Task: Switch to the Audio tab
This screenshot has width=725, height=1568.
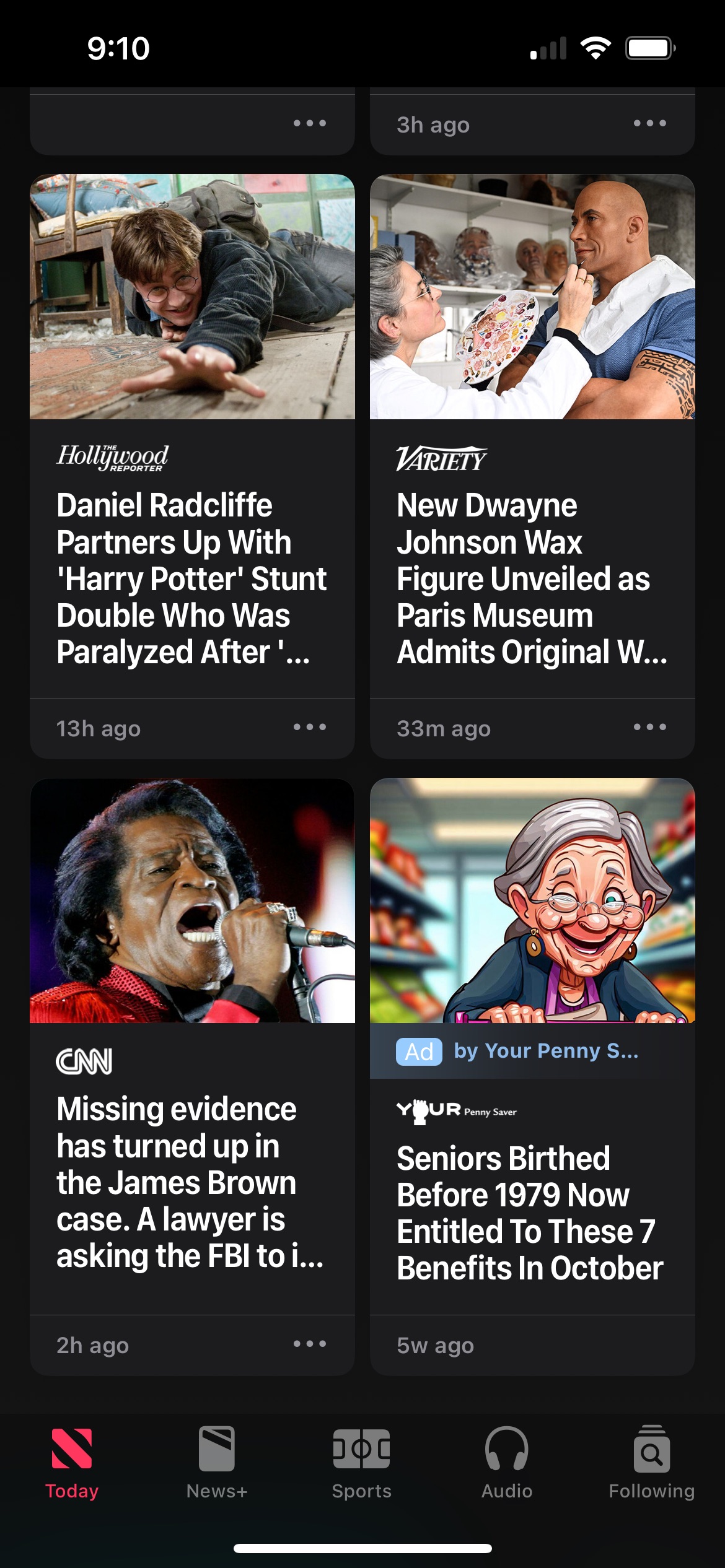Action: click(x=507, y=1463)
